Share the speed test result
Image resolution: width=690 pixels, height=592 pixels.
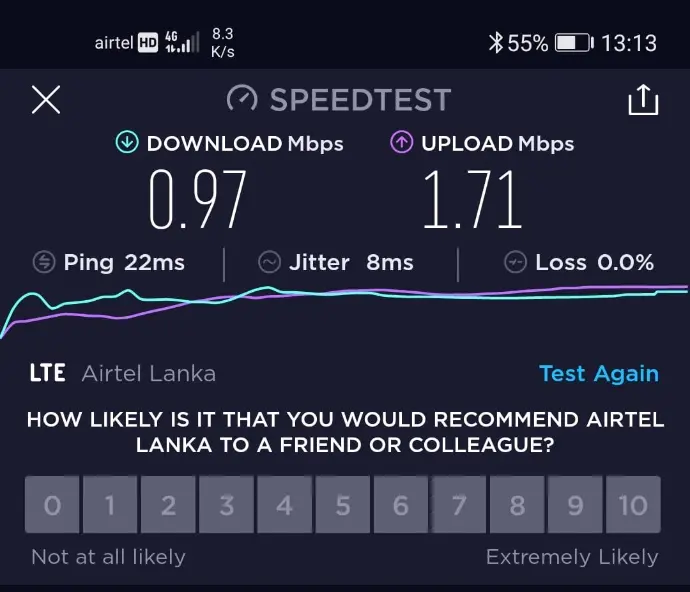[x=643, y=99]
